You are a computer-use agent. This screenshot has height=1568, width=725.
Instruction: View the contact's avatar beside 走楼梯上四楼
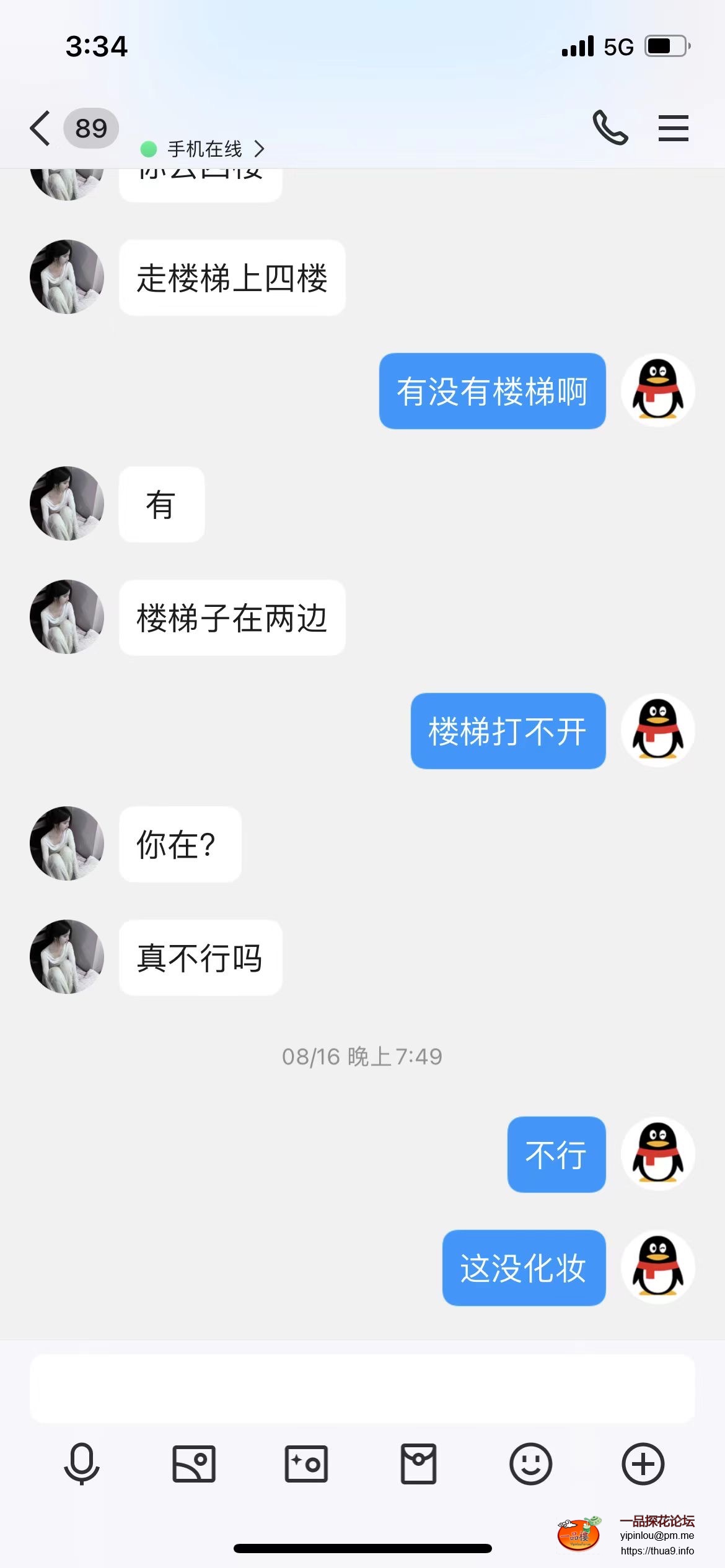67,277
